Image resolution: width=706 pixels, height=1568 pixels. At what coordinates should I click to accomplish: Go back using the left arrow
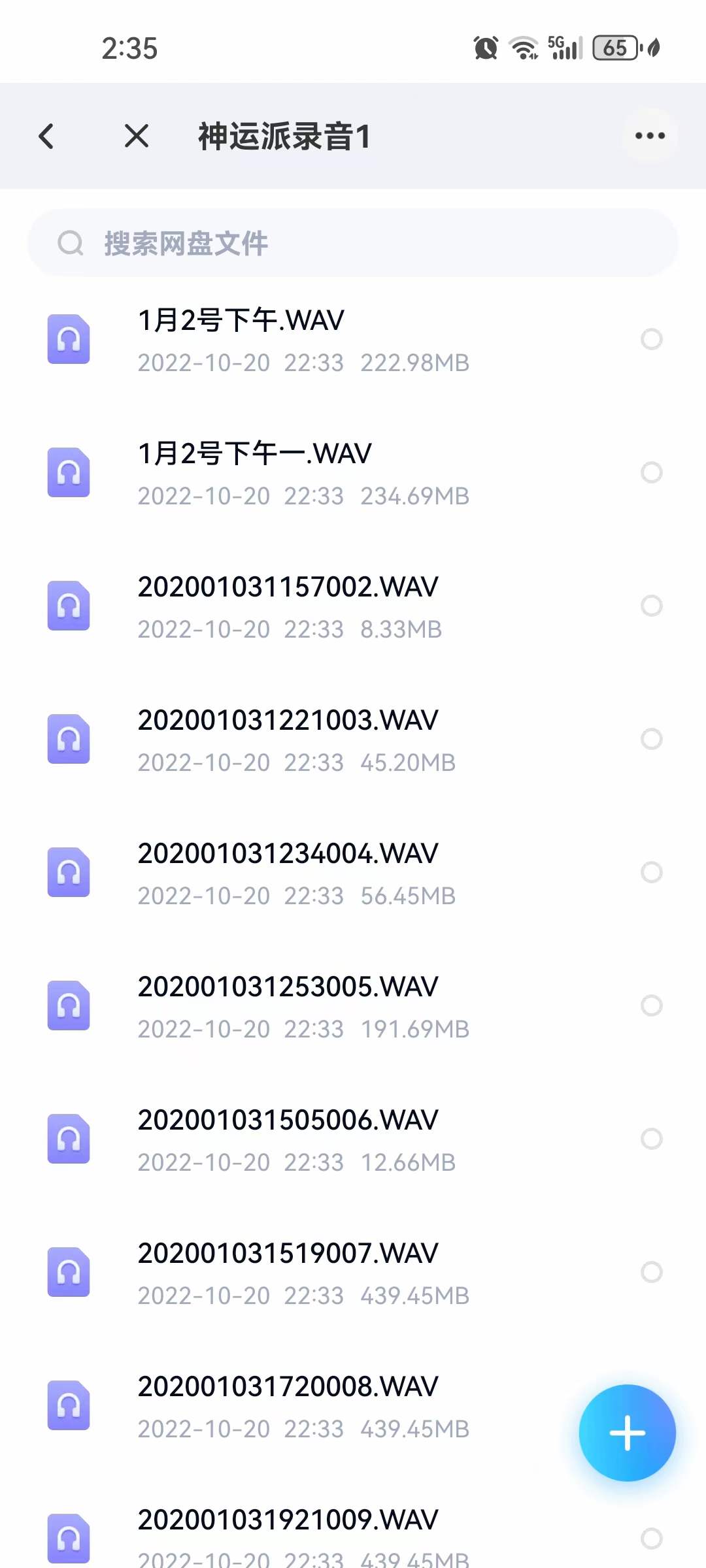tap(46, 137)
